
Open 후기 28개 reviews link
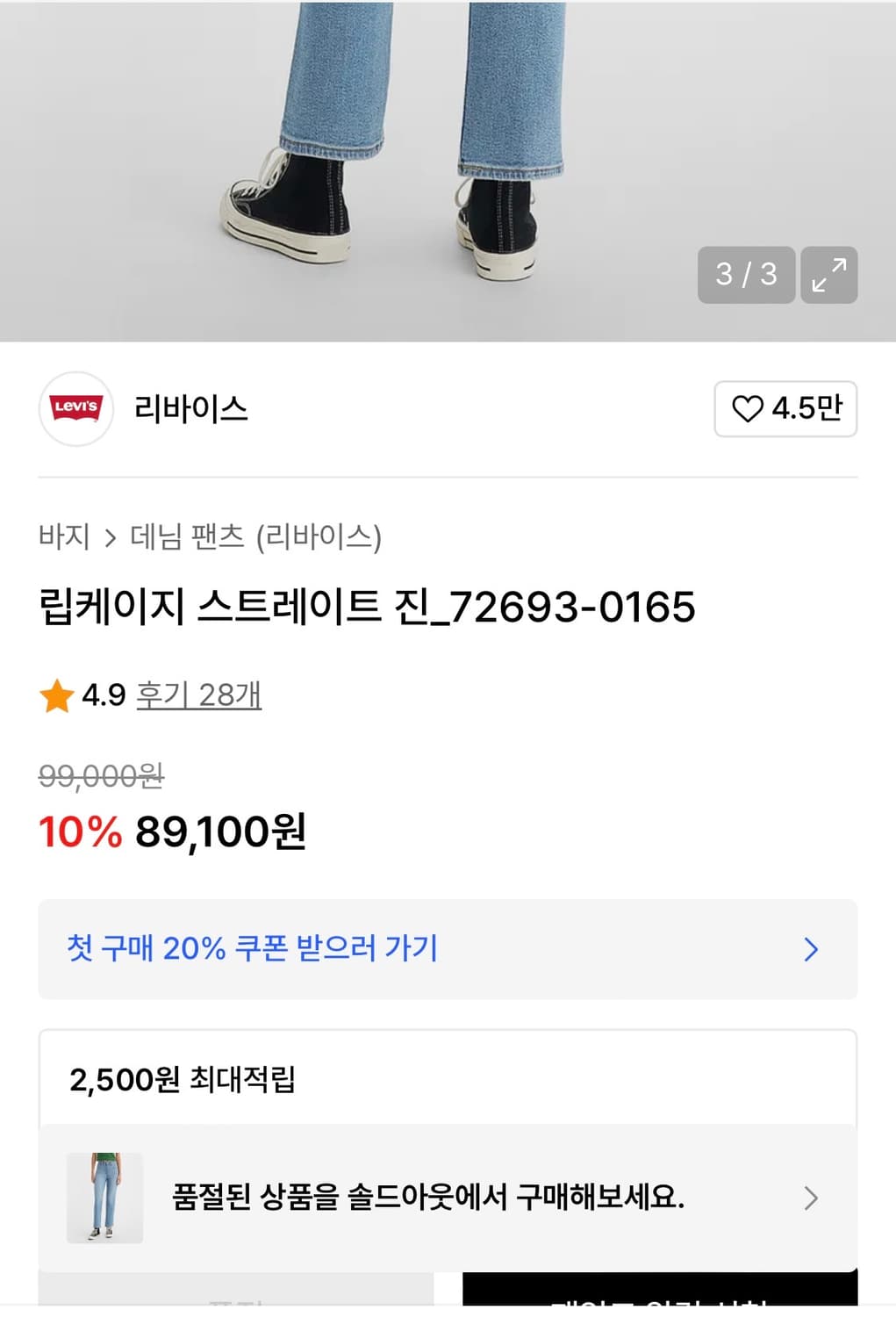pos(197,696)
